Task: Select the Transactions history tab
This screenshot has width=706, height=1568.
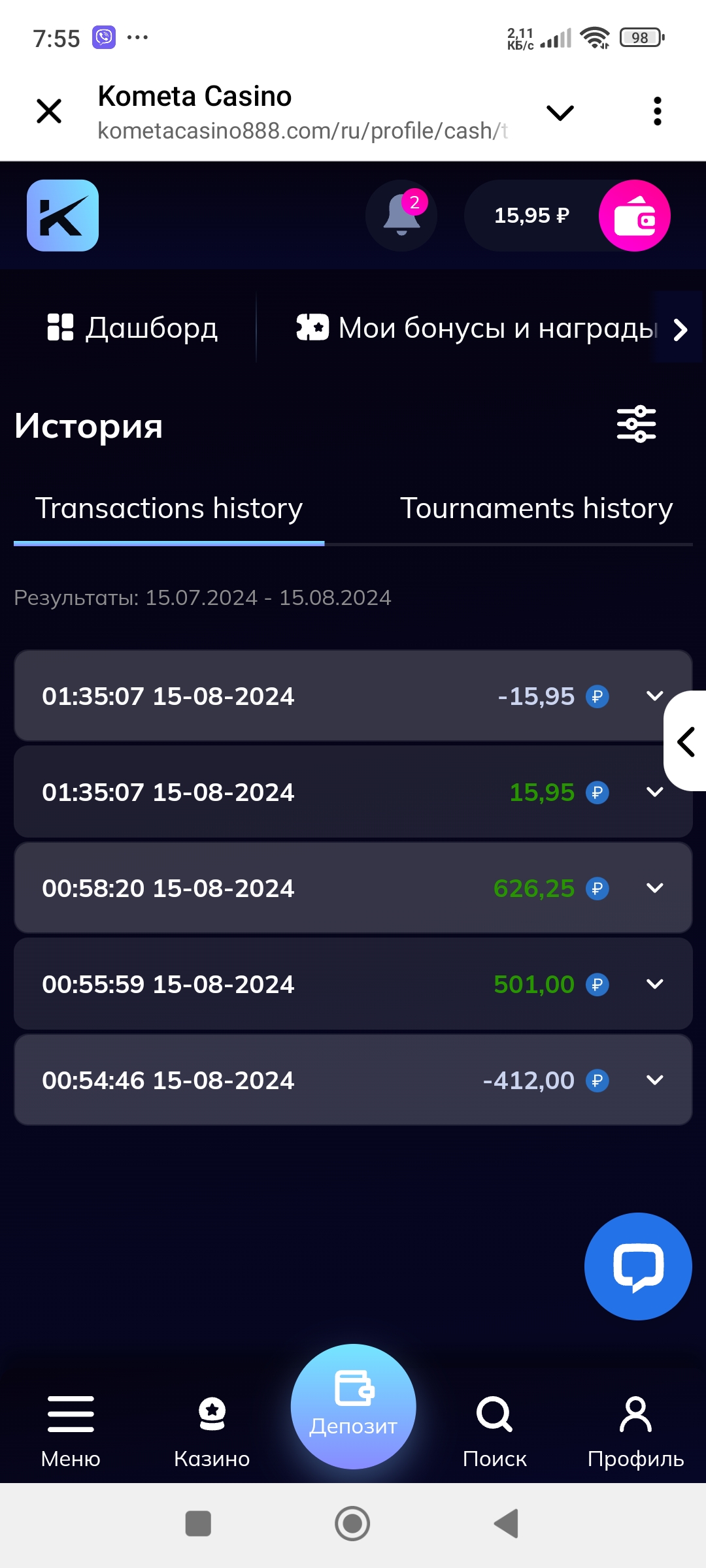Action: coord(169,509)
